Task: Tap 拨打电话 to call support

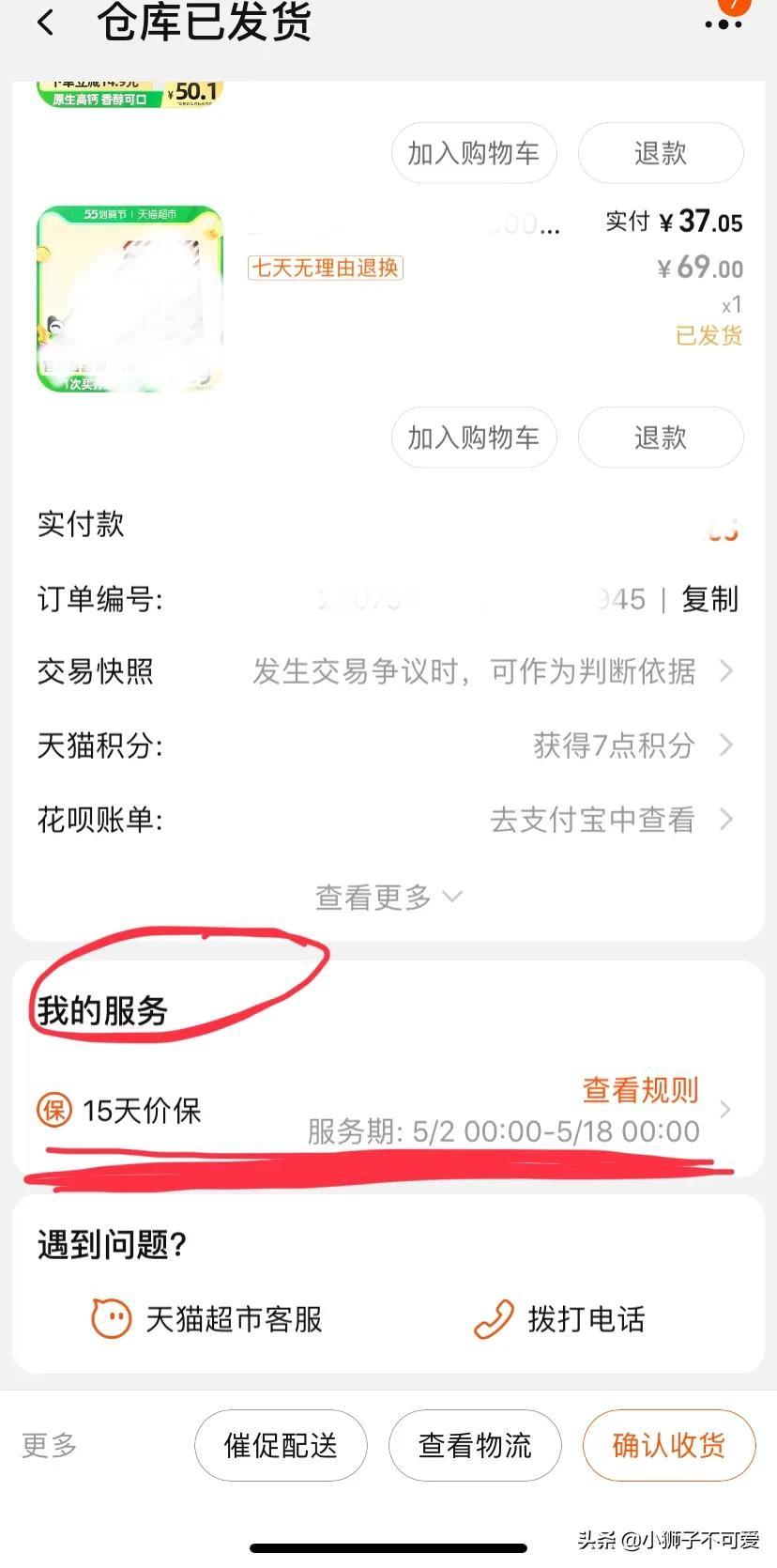Action: click(x=560, y=1319)
